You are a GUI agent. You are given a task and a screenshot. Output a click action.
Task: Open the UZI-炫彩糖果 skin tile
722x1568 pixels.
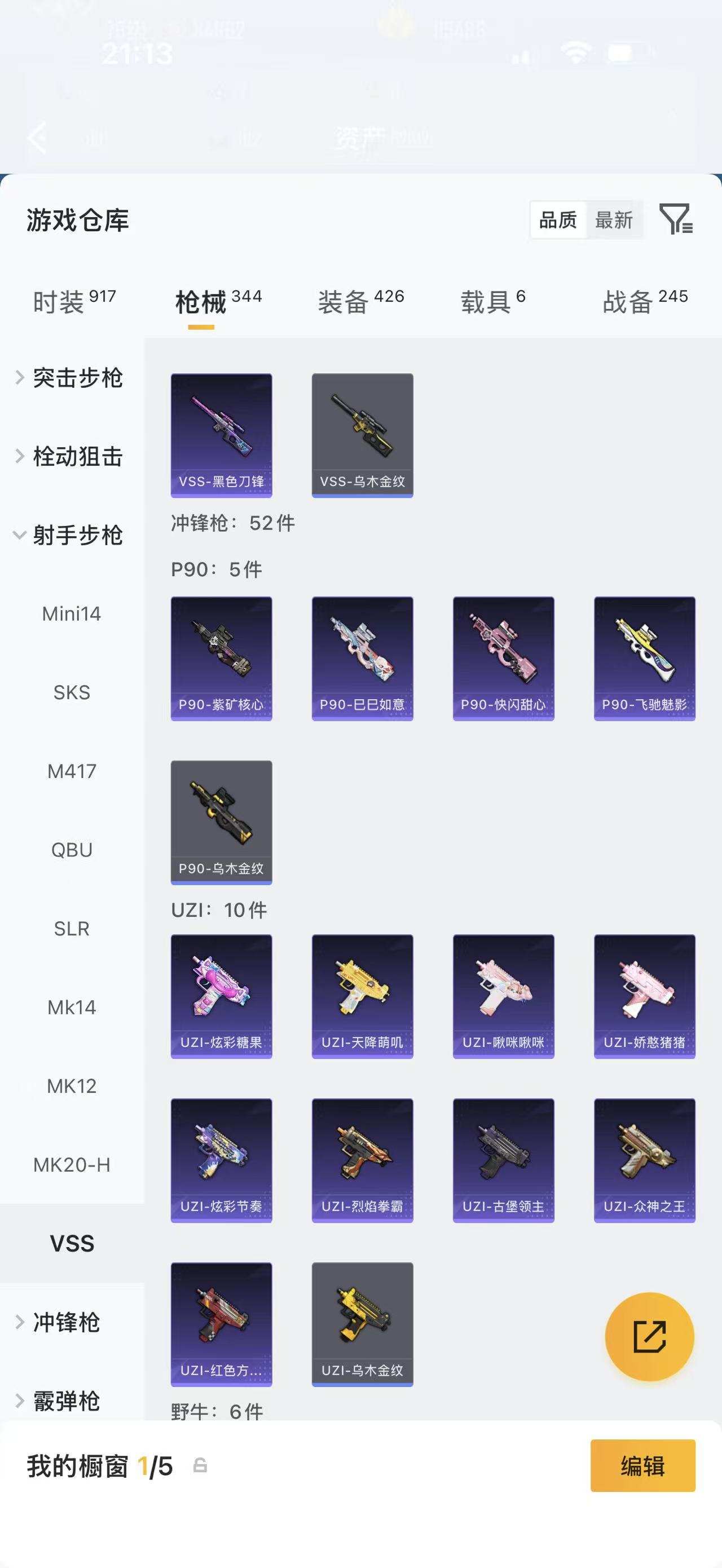click(x=221, y=996)
